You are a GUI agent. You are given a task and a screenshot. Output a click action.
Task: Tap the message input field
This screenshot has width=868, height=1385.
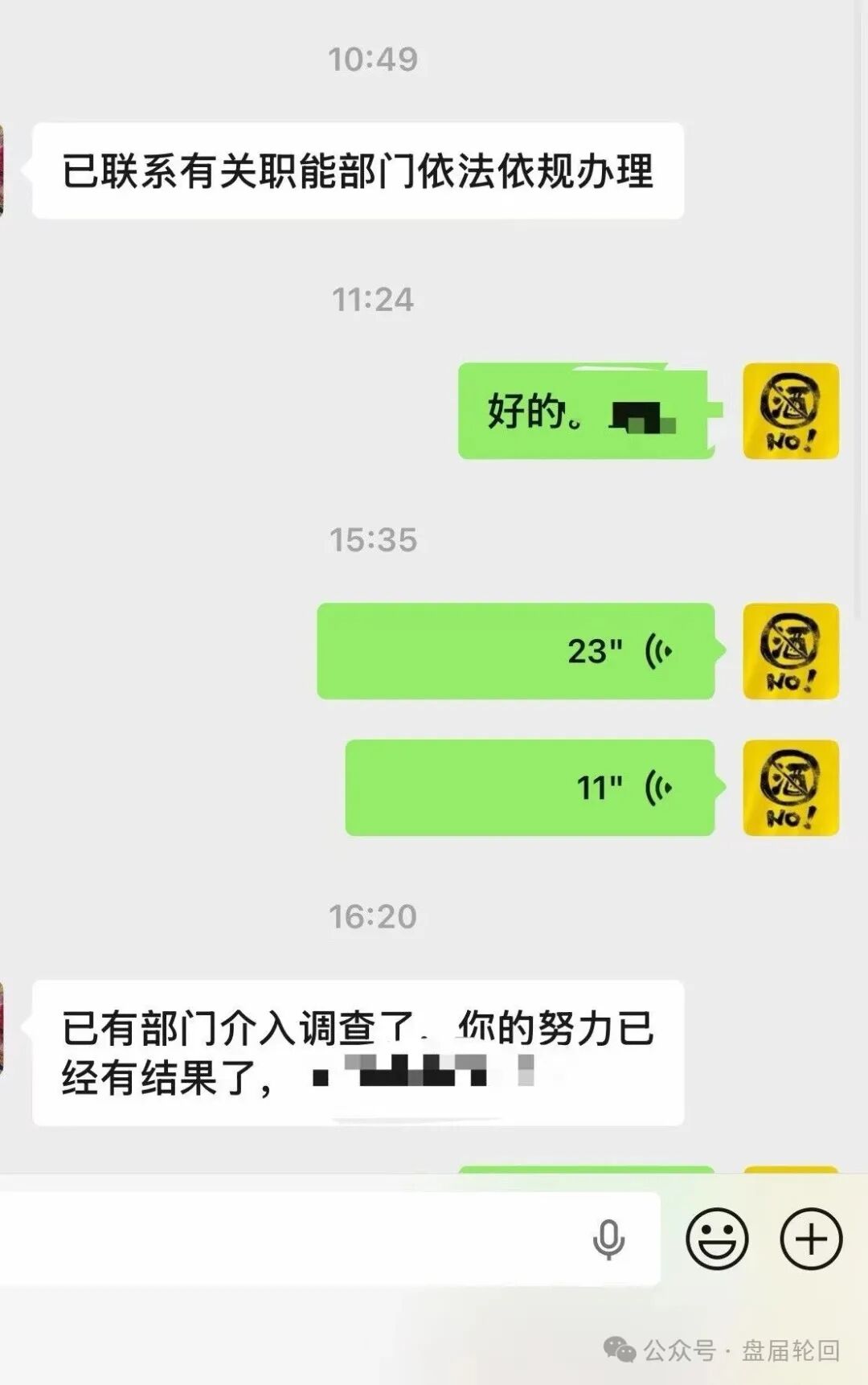click(289, 1239)
